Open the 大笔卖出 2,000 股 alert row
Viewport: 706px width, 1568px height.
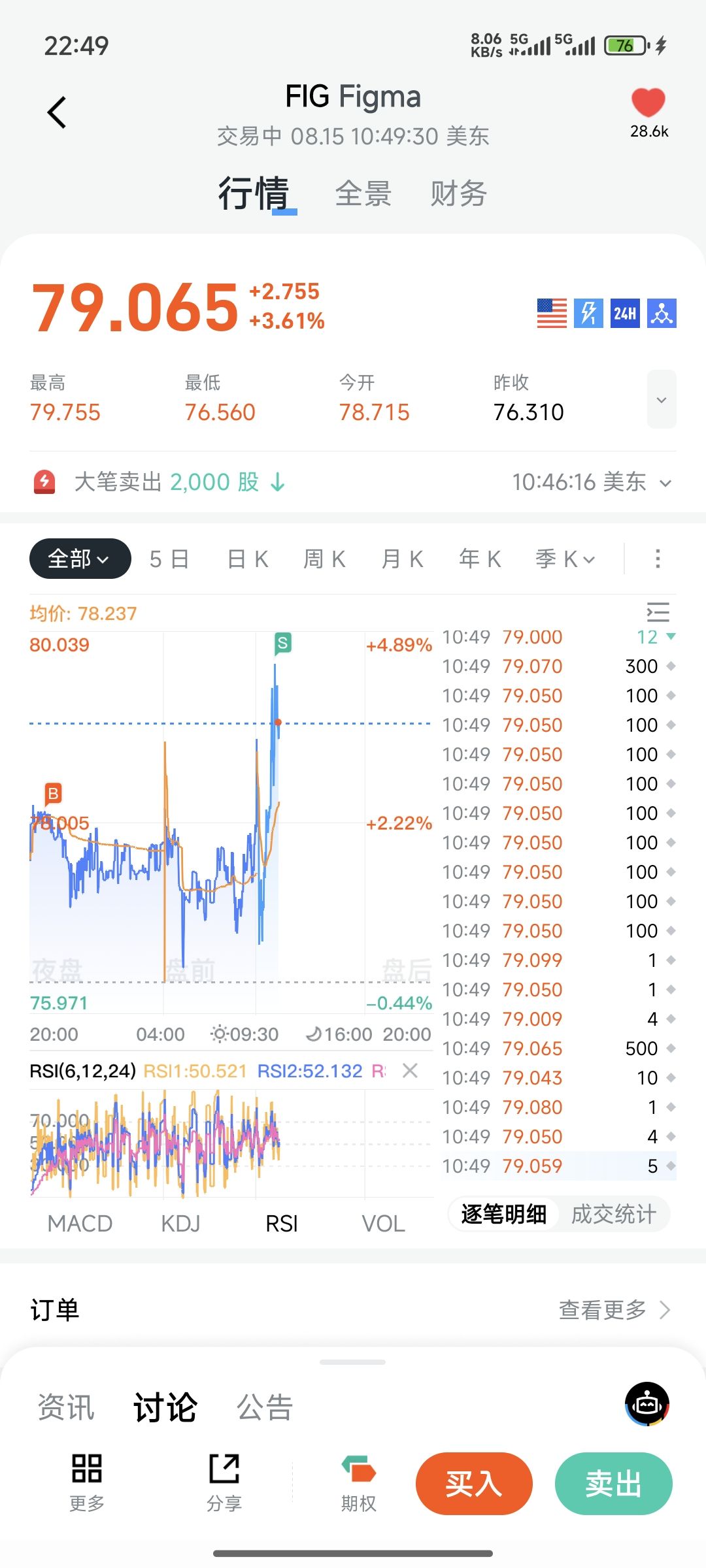[x=353, y=482]
